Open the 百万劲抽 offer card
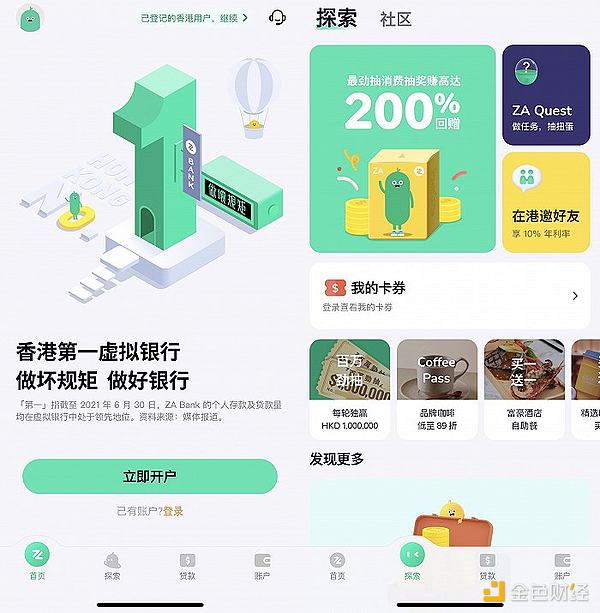Screen dimensions: 600x613 [349, 388]
